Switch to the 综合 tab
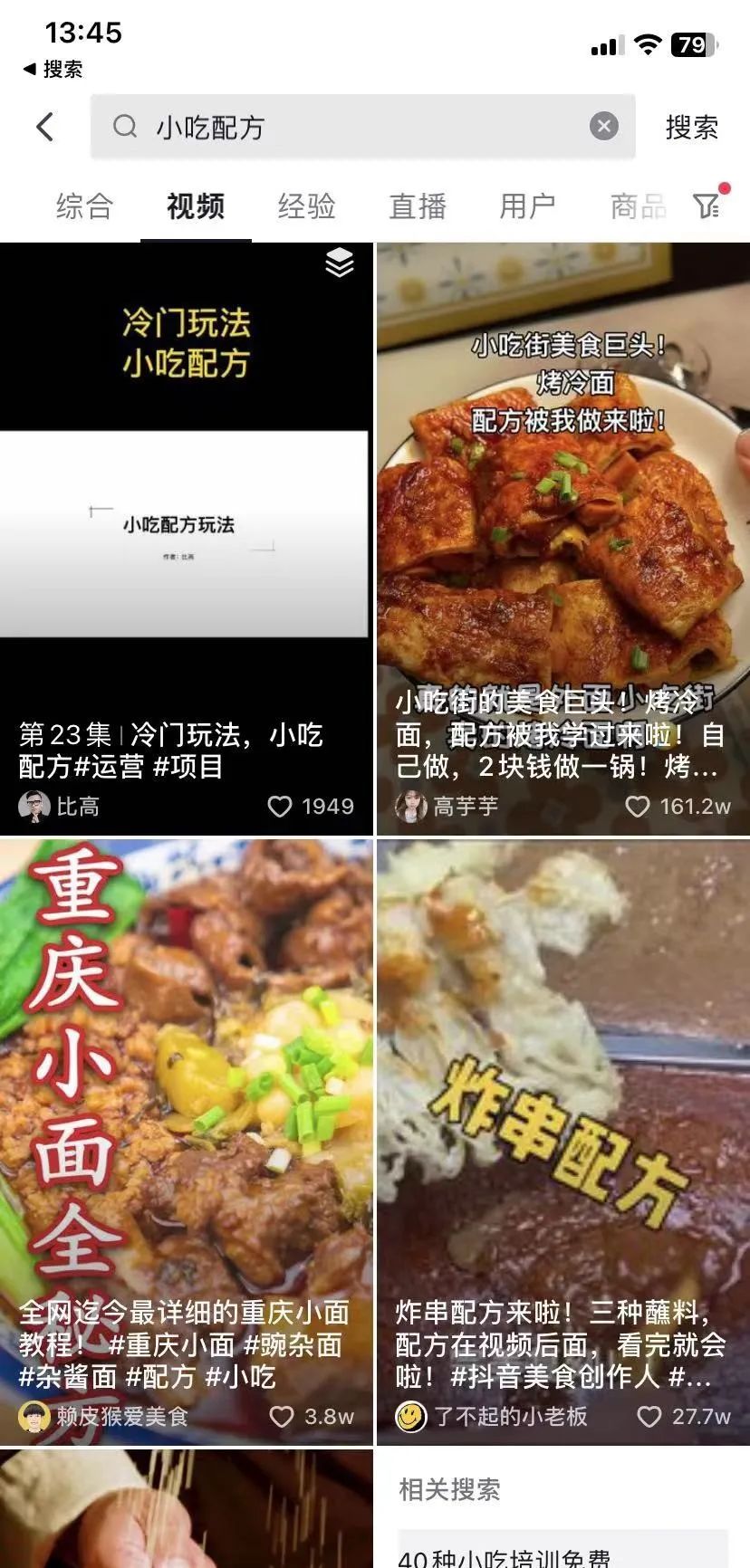The width and height of the screenshot is (750, 1568). tap(84, 206)
